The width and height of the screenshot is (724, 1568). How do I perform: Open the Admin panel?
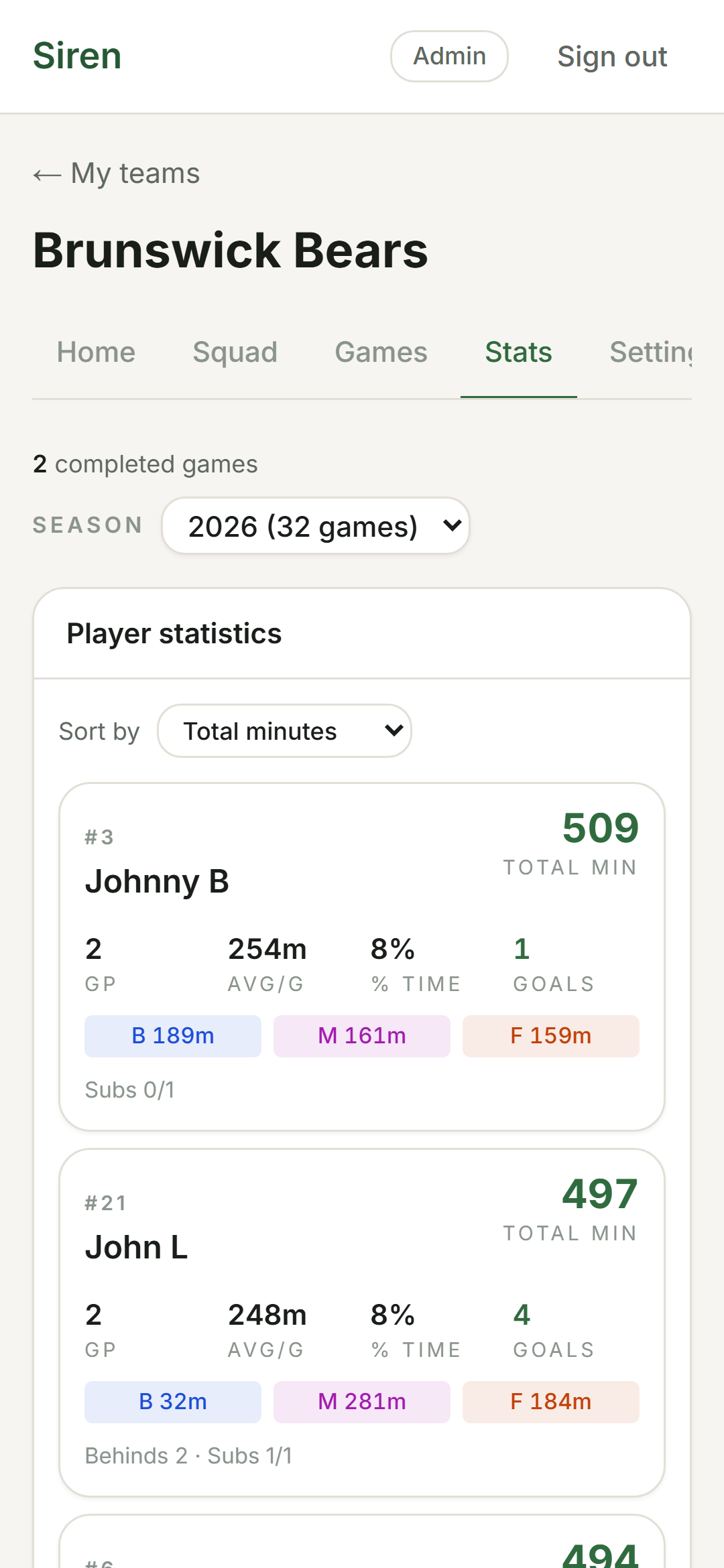click(448, 56)
